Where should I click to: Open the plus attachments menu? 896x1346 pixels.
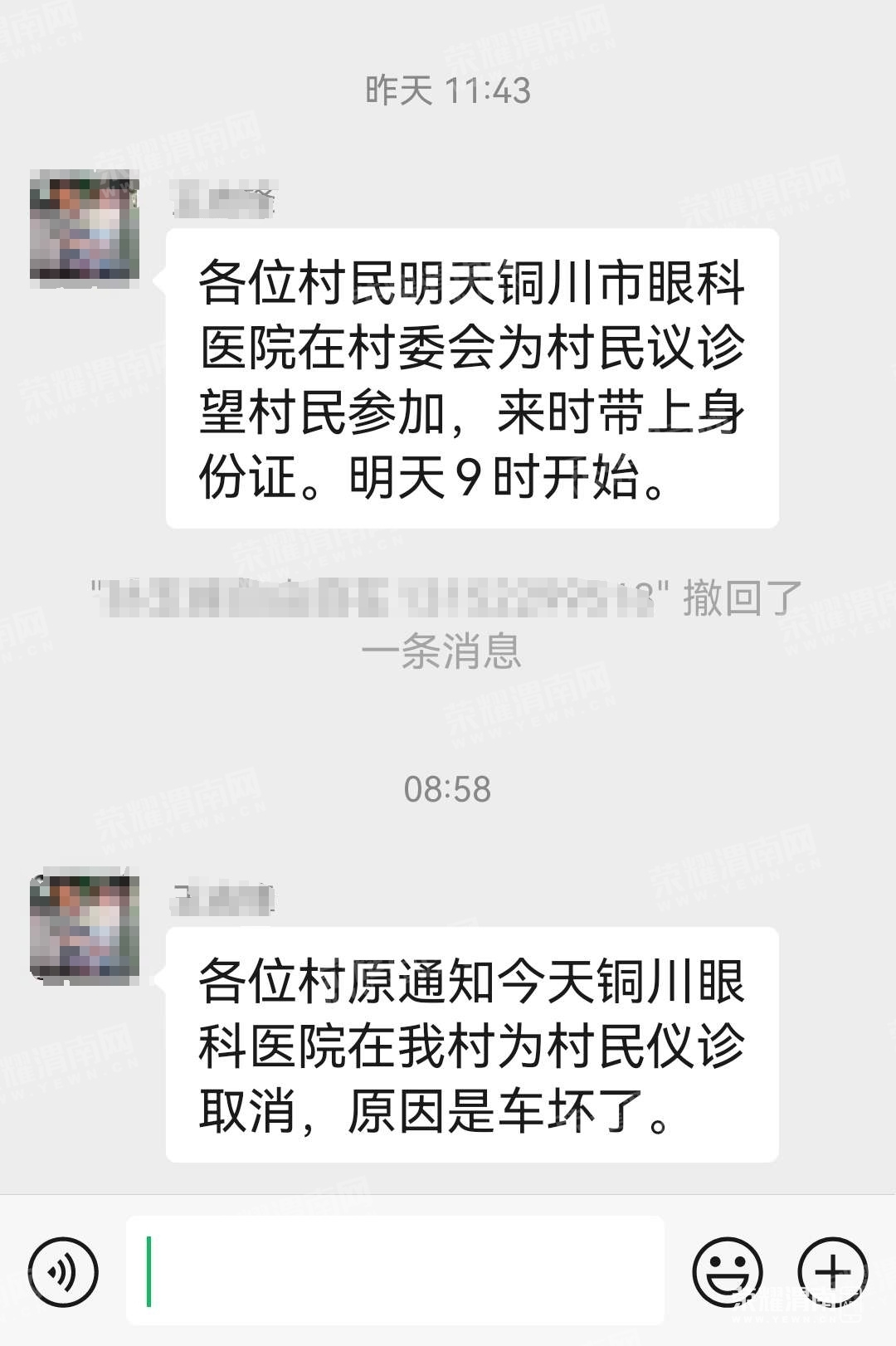coord(832,1271)
